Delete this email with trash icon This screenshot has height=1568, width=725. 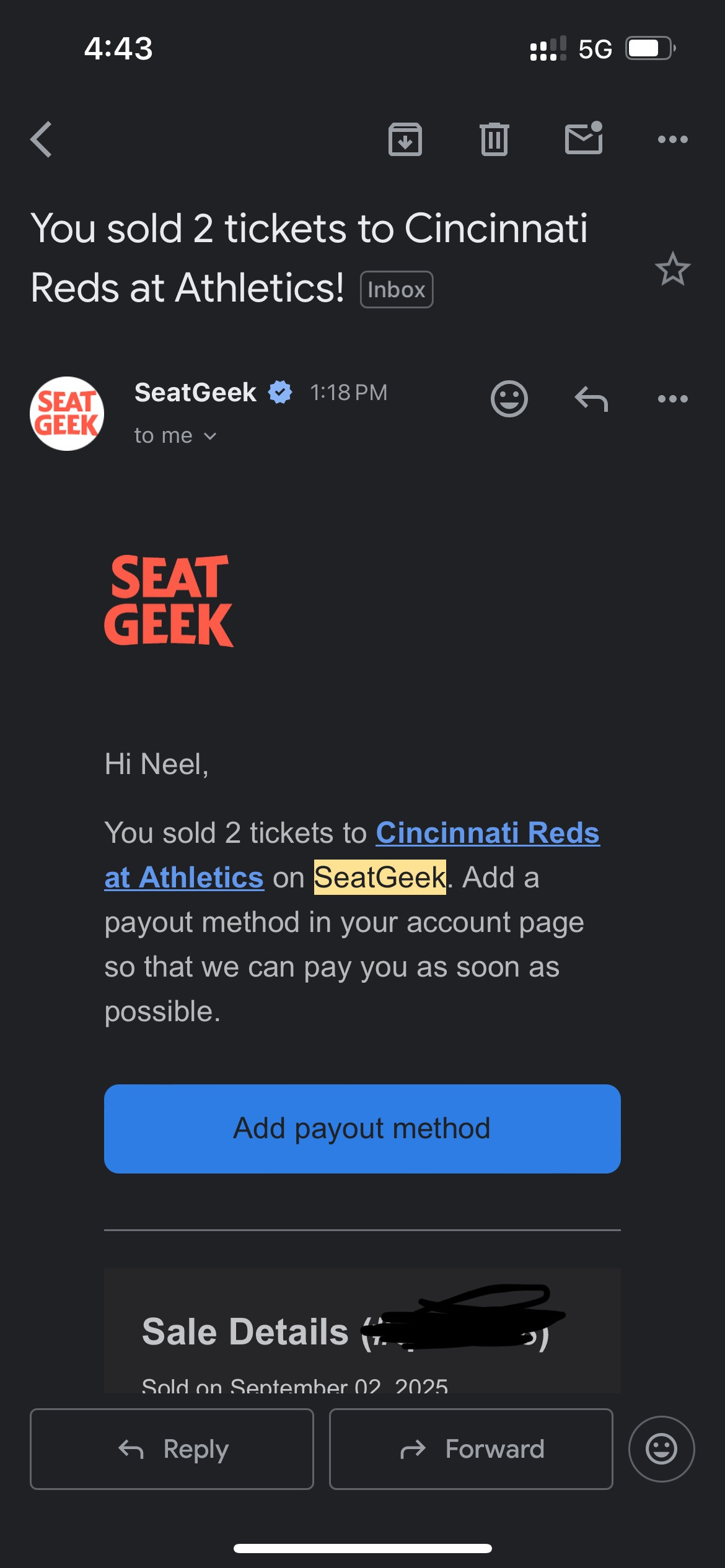pyautogui.click(x=494, y=139)
